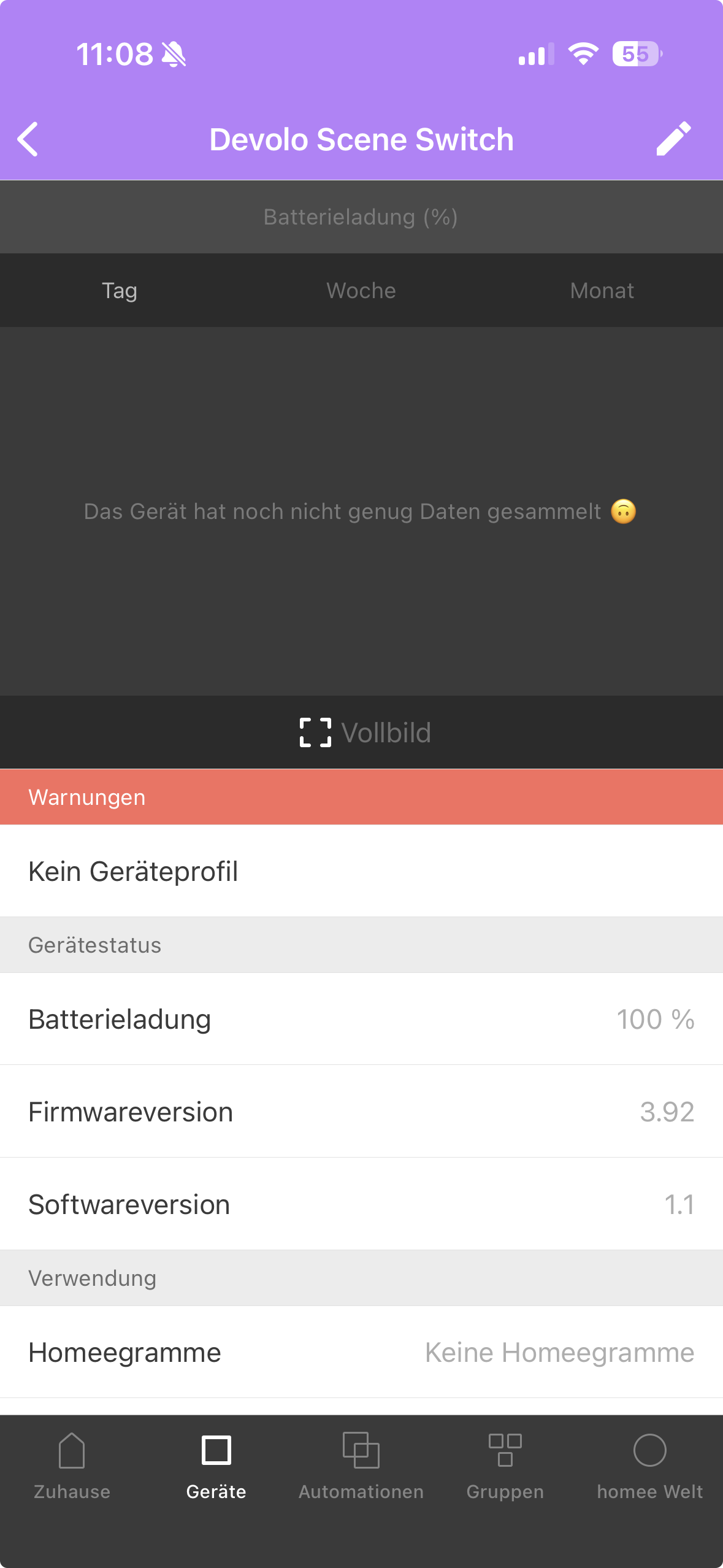Viewport: 723px width, 1568px height.
Task: Open the chart in Vollbild mode
Action: pos(365,732)
